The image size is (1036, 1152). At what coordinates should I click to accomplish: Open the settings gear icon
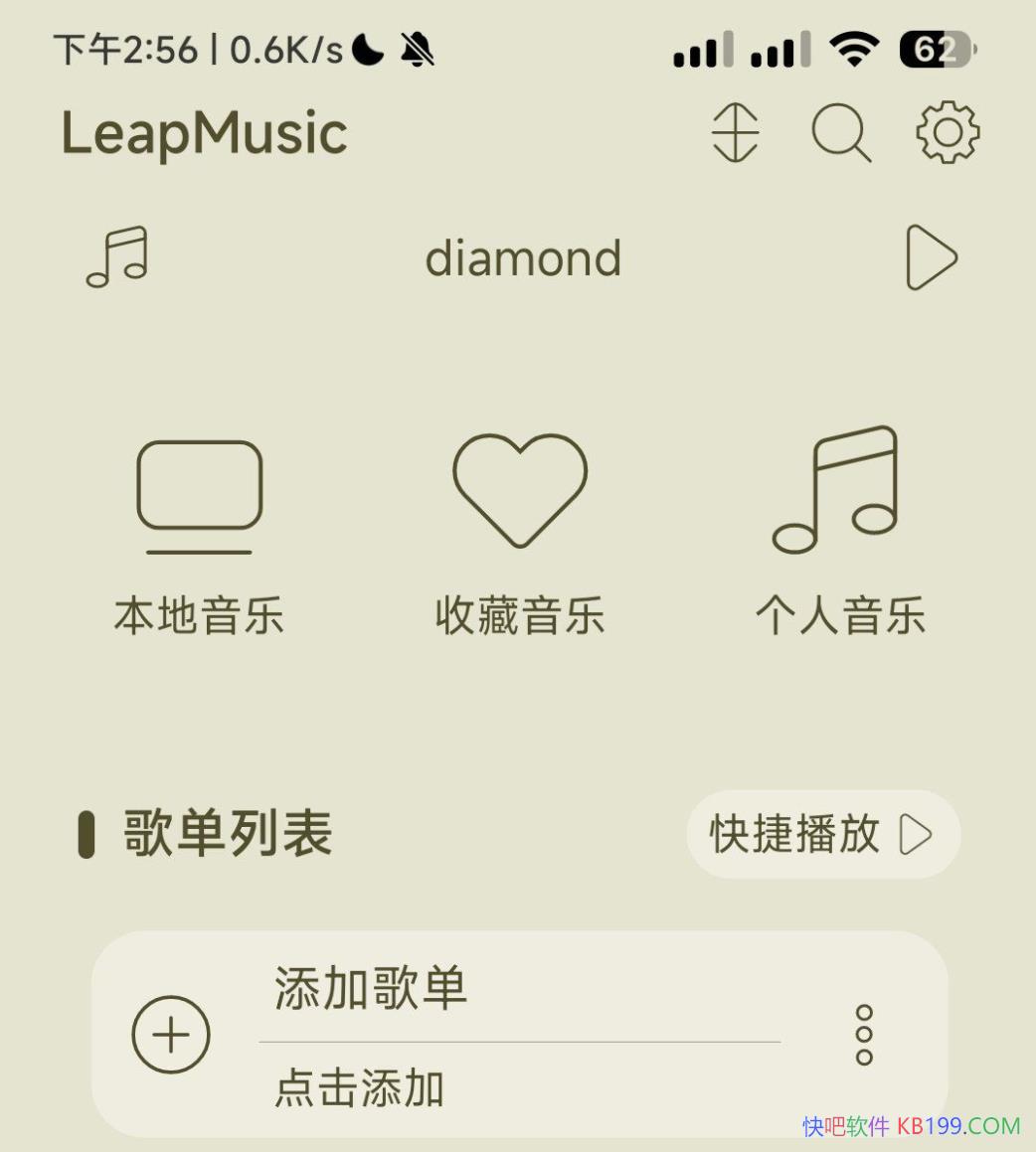tap(948, 132)
